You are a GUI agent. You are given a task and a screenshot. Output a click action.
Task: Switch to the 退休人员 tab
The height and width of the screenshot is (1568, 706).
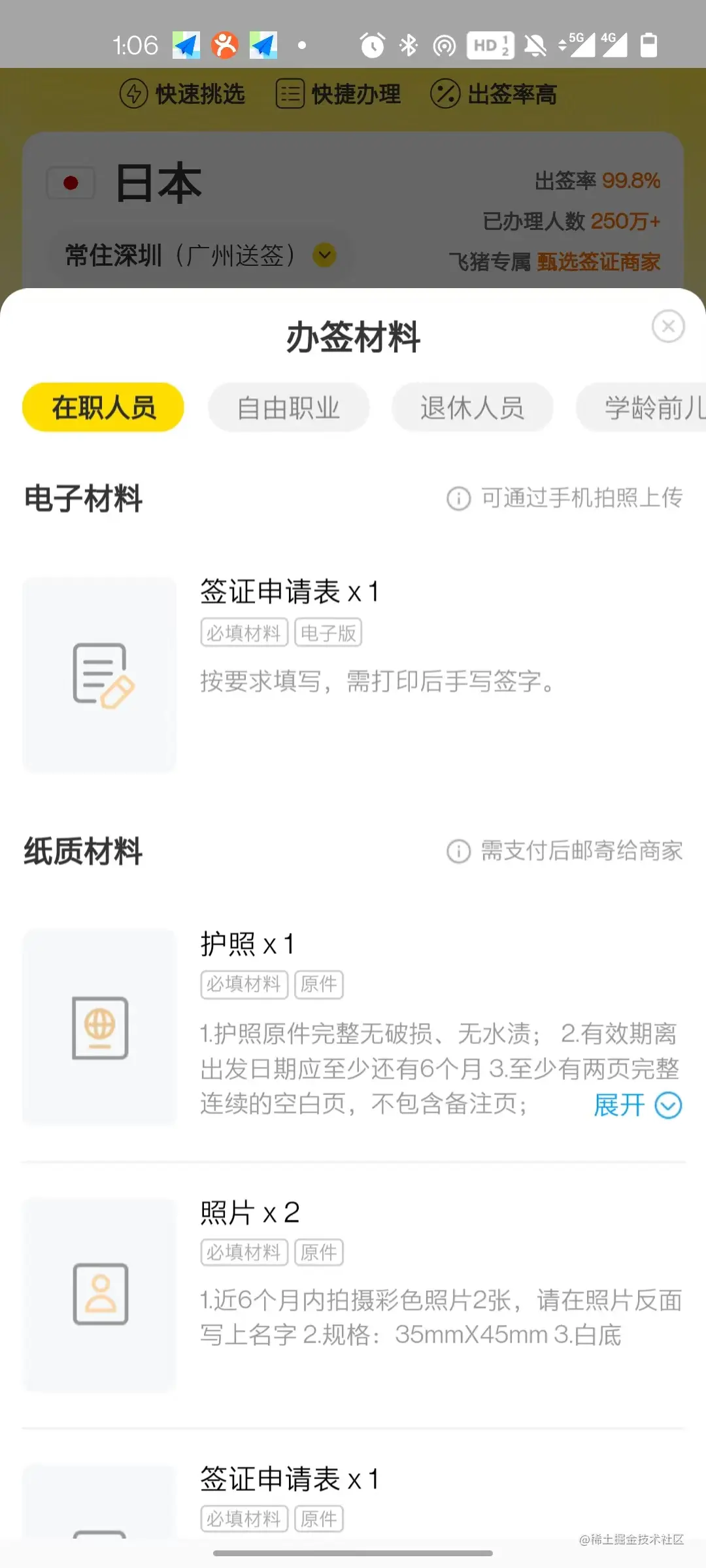pos(472,408)
